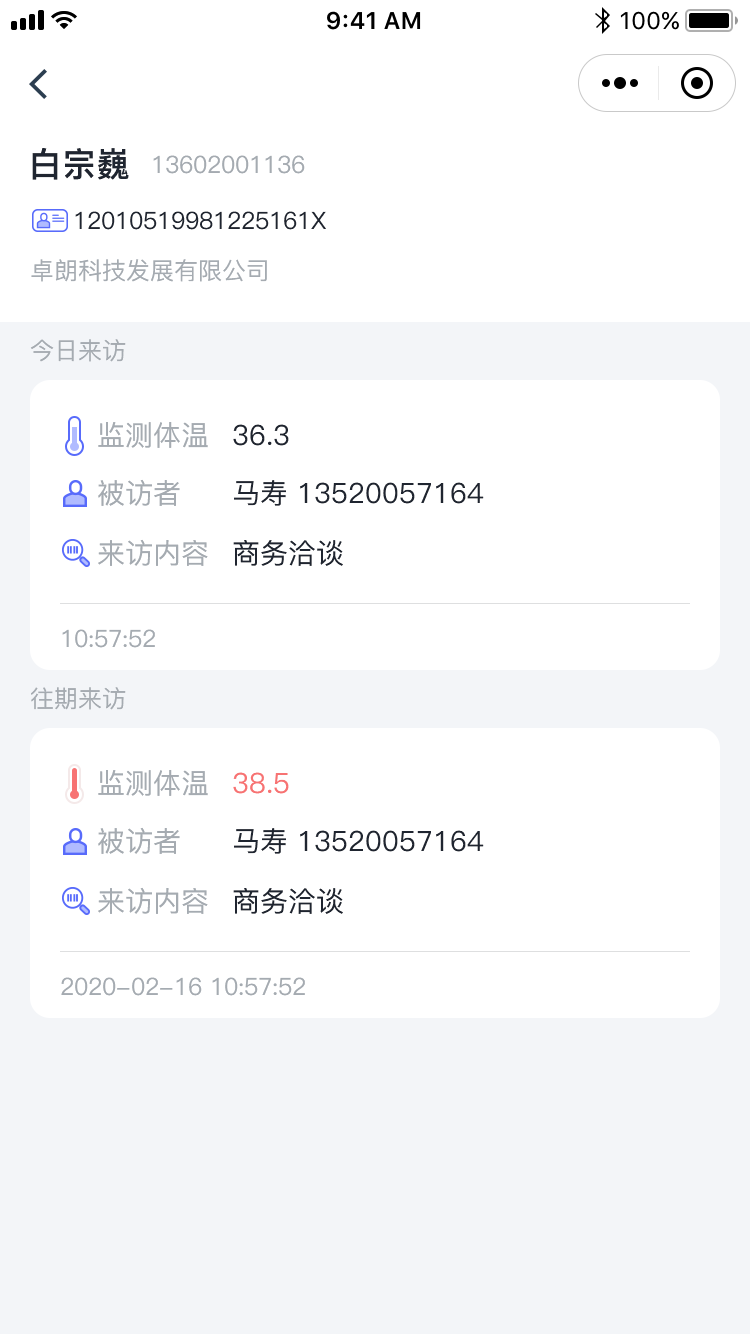Open today's visit card with temperature 36.3
750x1334 pixels.
[x=375, y=525]
